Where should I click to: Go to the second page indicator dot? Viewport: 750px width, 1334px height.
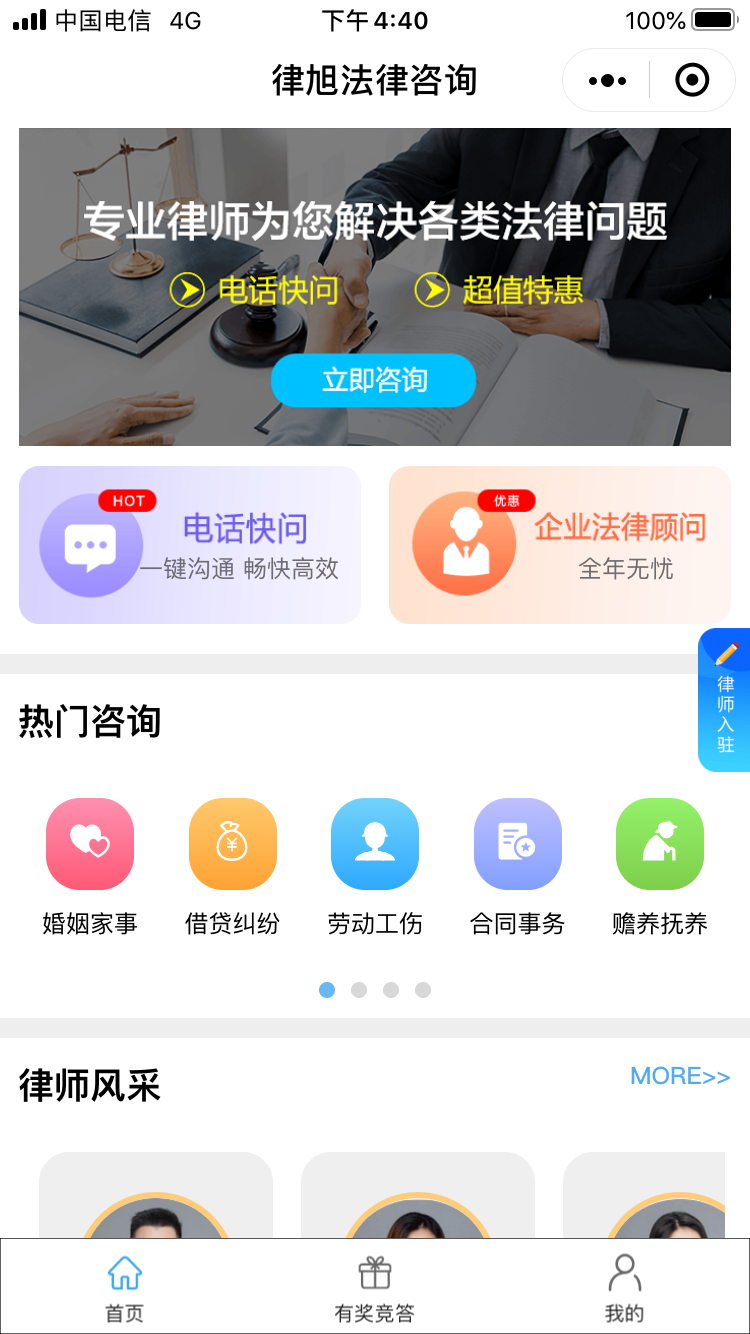click(x=359, y=990)
